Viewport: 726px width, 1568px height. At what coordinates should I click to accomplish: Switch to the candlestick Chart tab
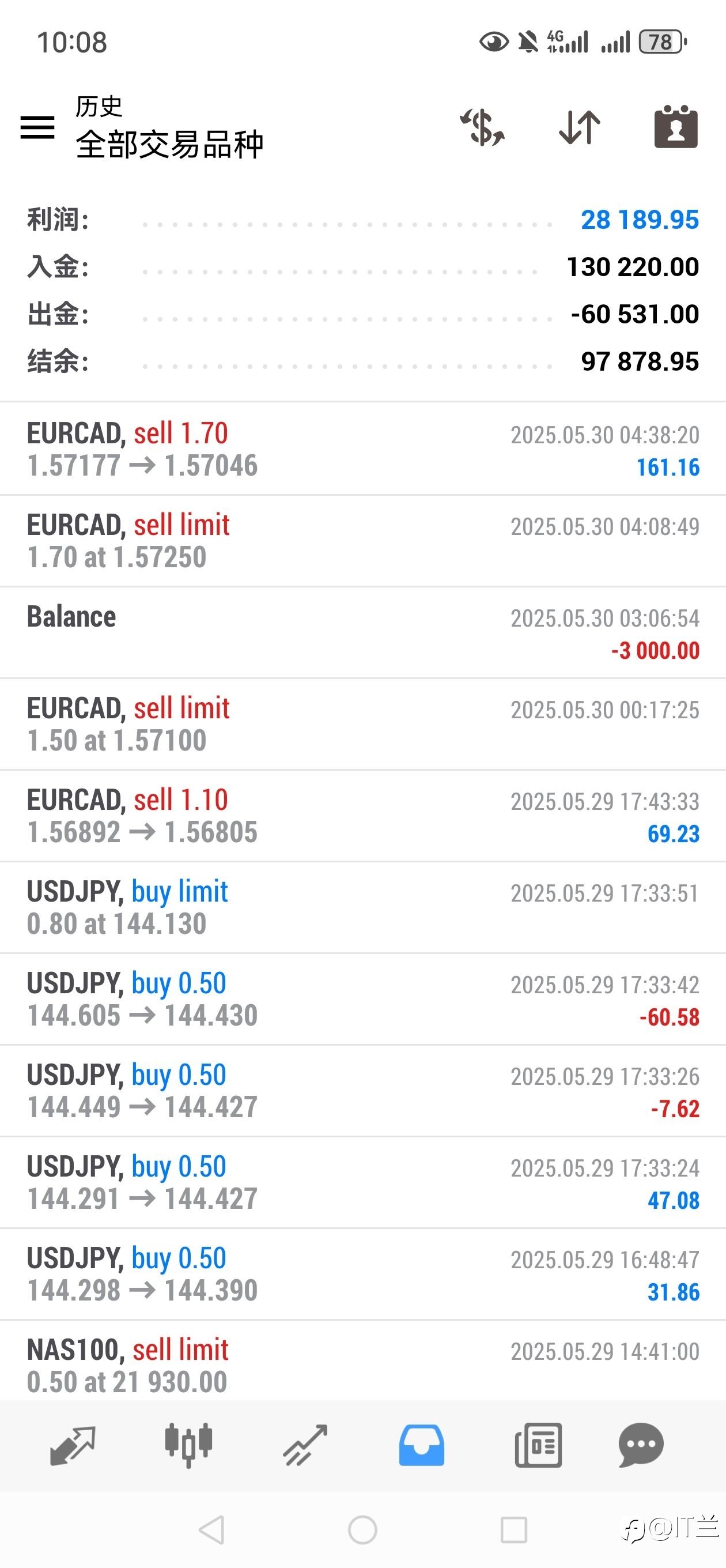tap(188, 1445)
